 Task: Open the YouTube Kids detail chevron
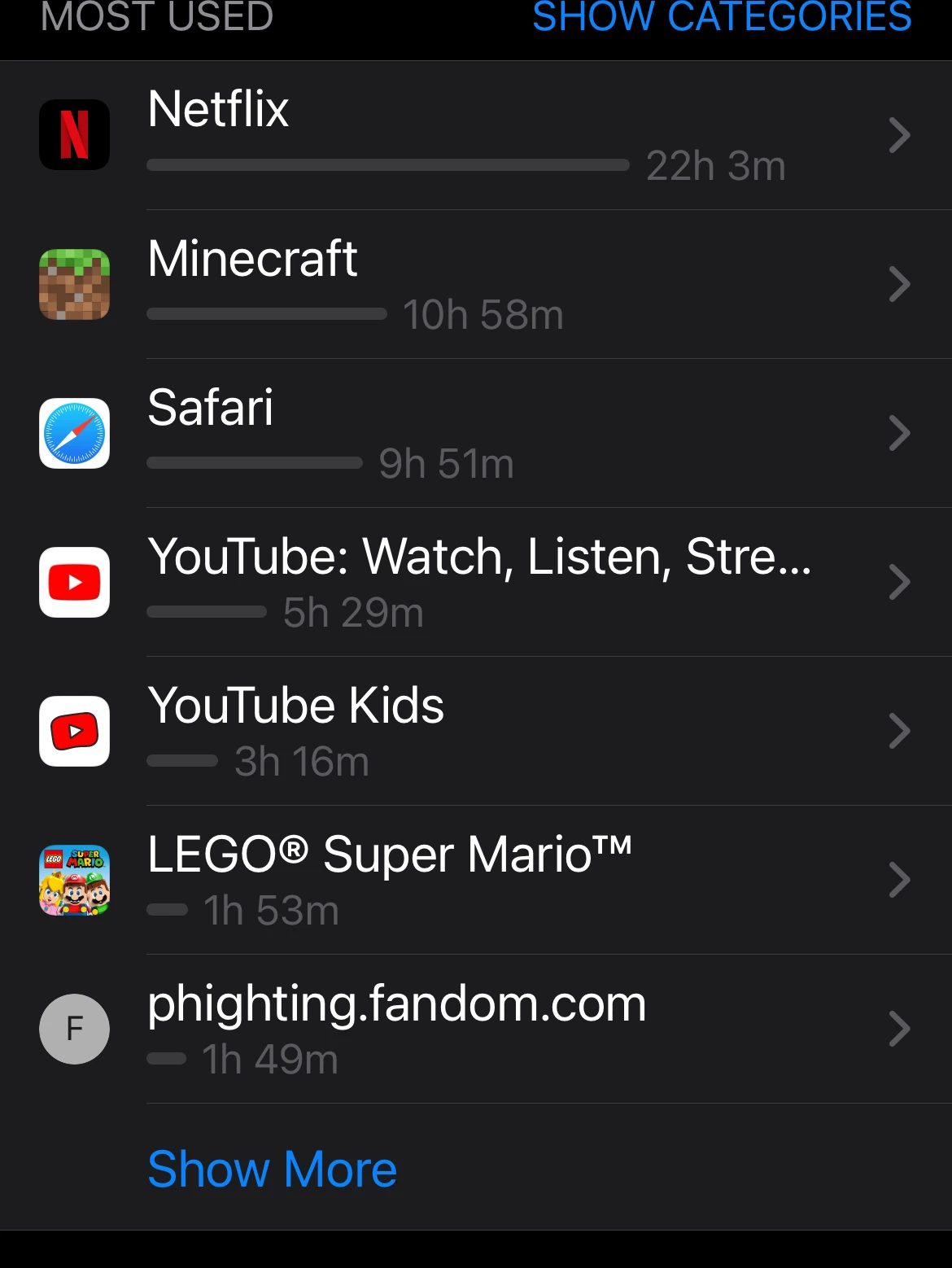coord(899,730)
